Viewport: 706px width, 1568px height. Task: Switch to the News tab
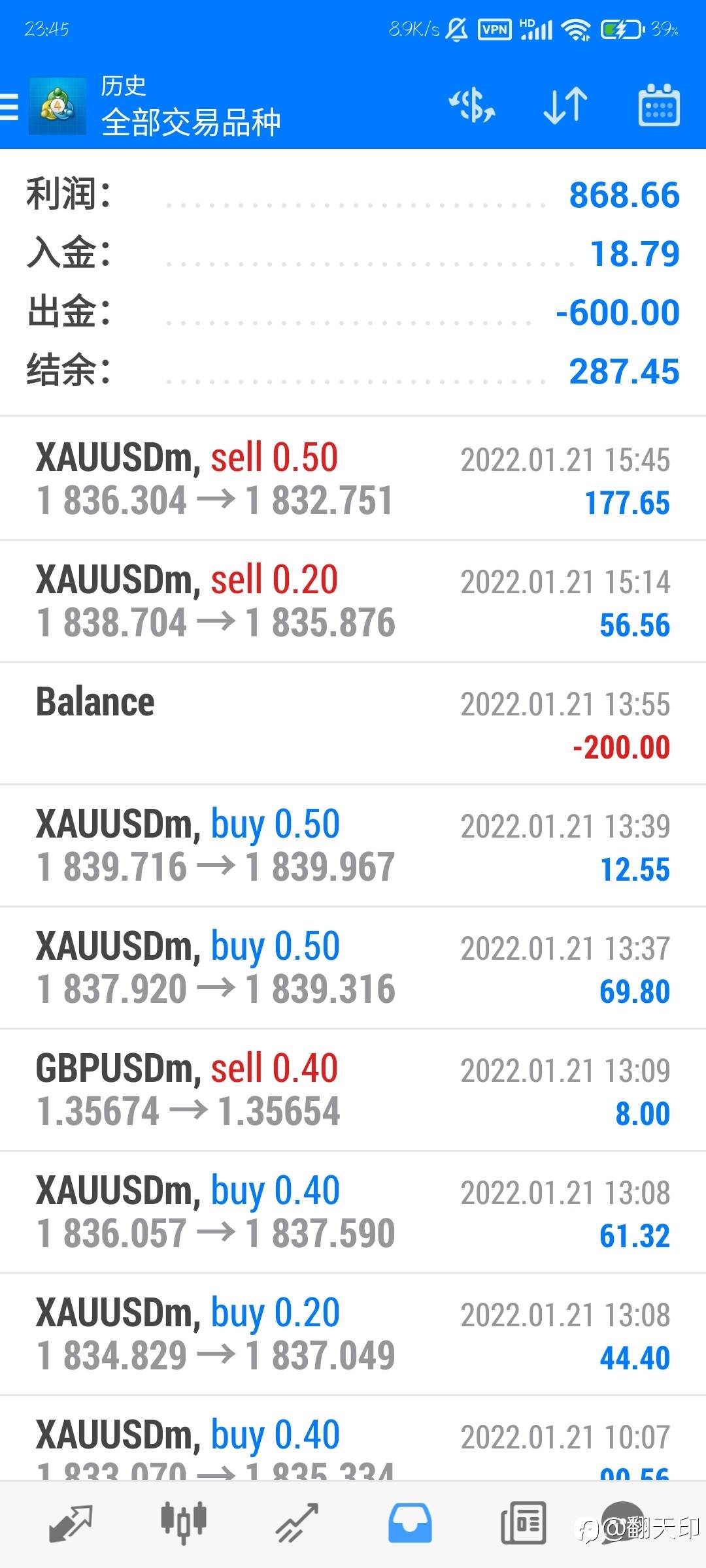point(523,1524)
